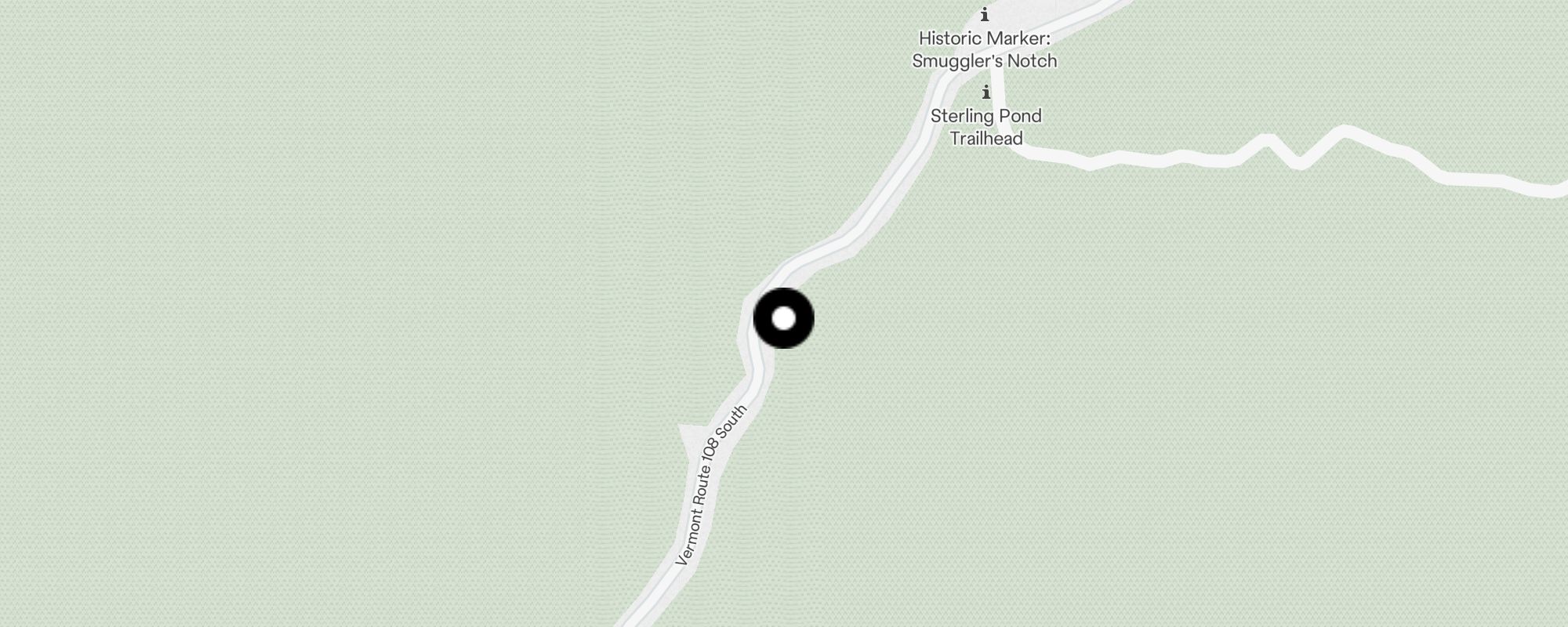Viewport: 1568px width, 627px height.
Task: Tap the black circular location pin
Action: click(x=783, y=319)
